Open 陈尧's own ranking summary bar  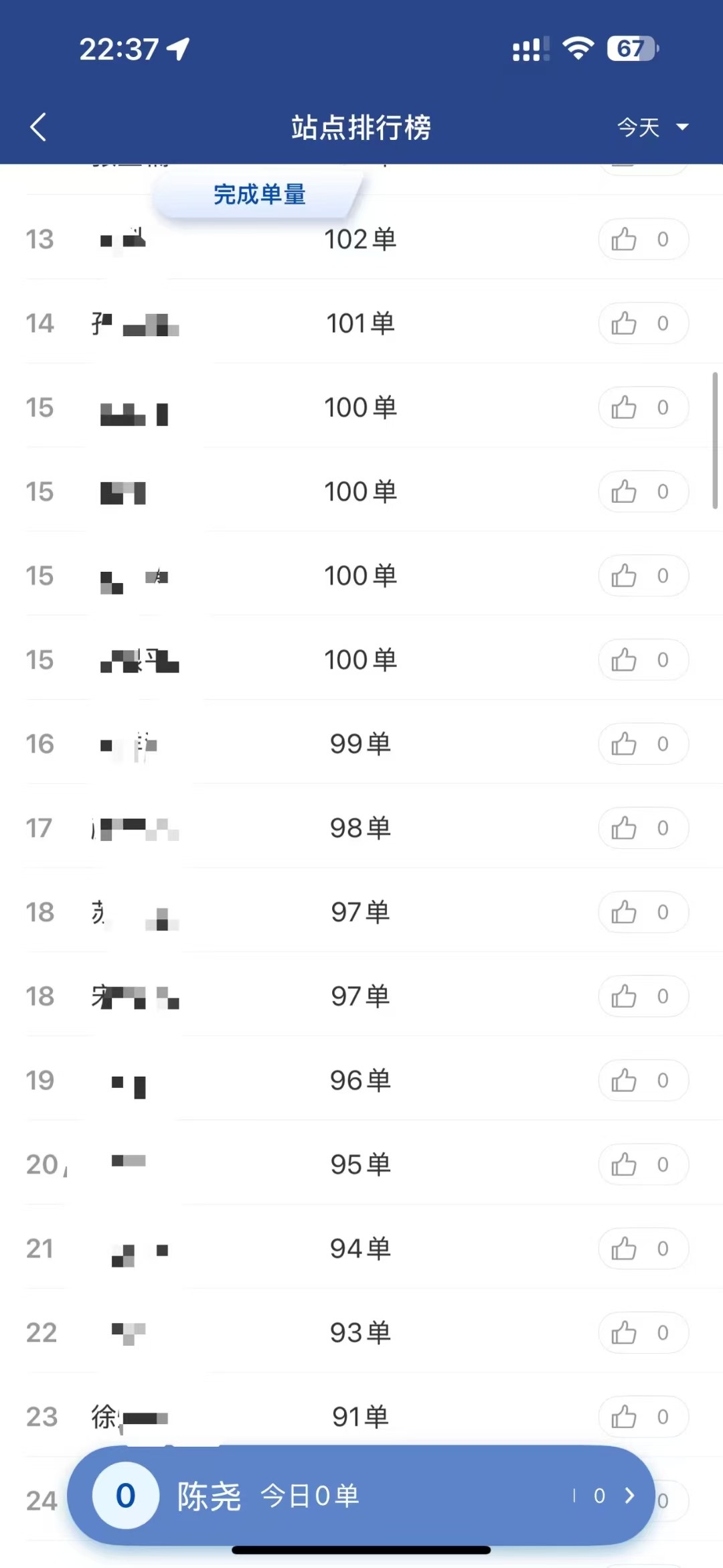click(361, 1496)
